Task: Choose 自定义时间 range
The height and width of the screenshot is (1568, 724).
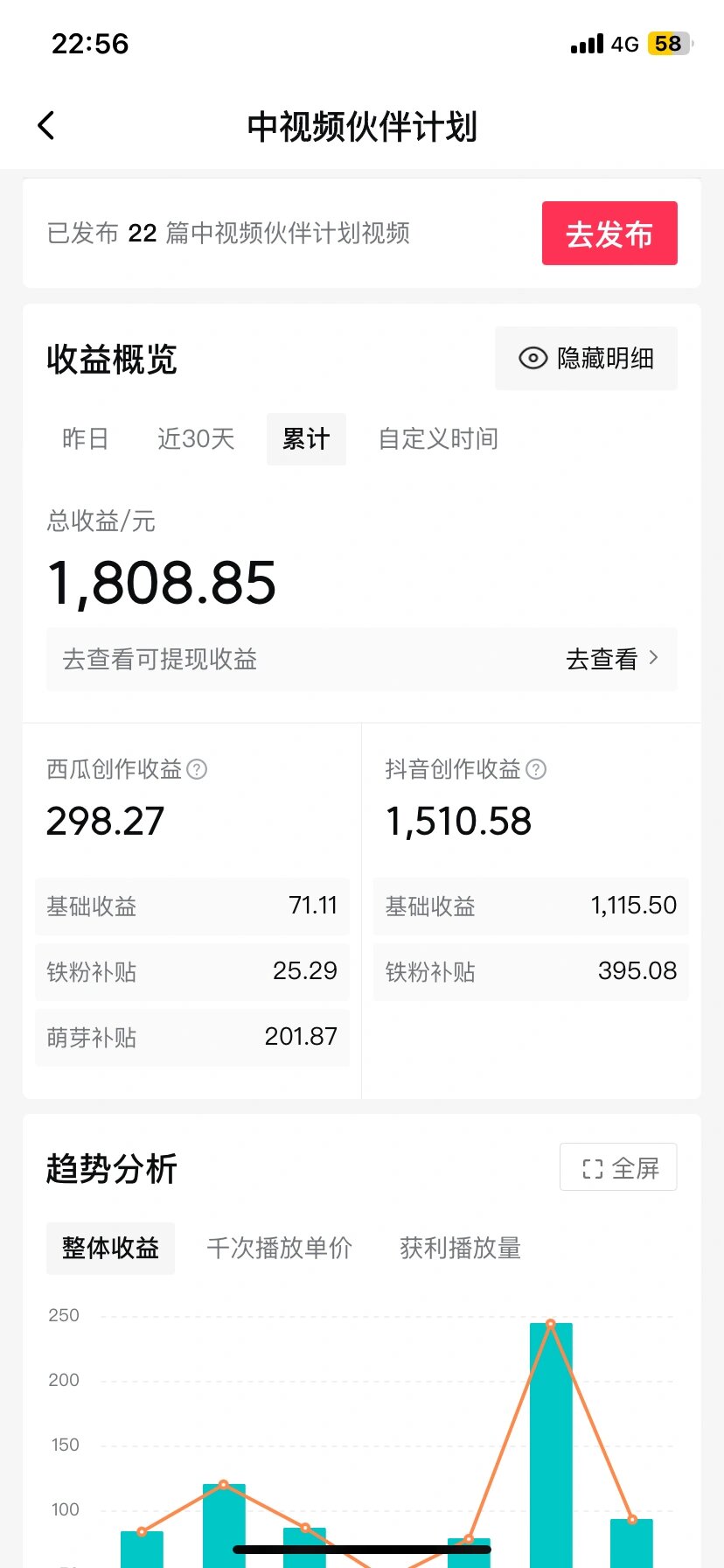Action: (x=438, y=439)
